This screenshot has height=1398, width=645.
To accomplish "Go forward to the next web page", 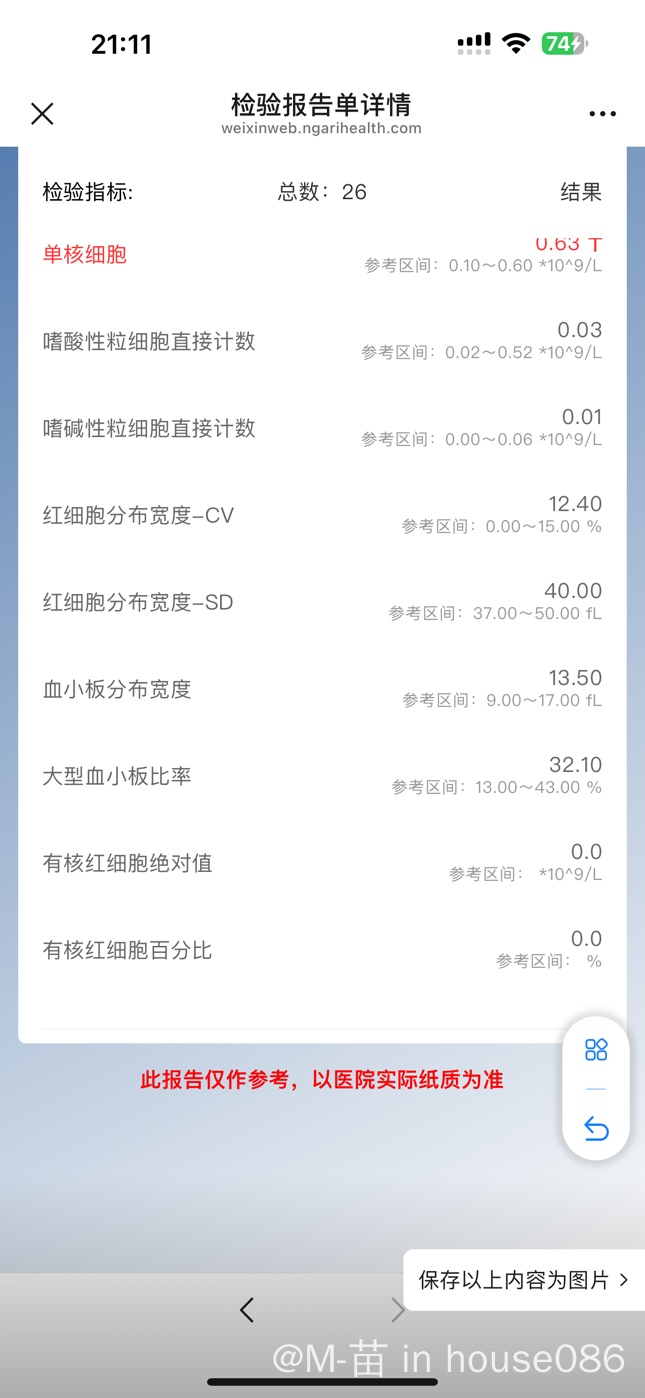I will 398,1309.
